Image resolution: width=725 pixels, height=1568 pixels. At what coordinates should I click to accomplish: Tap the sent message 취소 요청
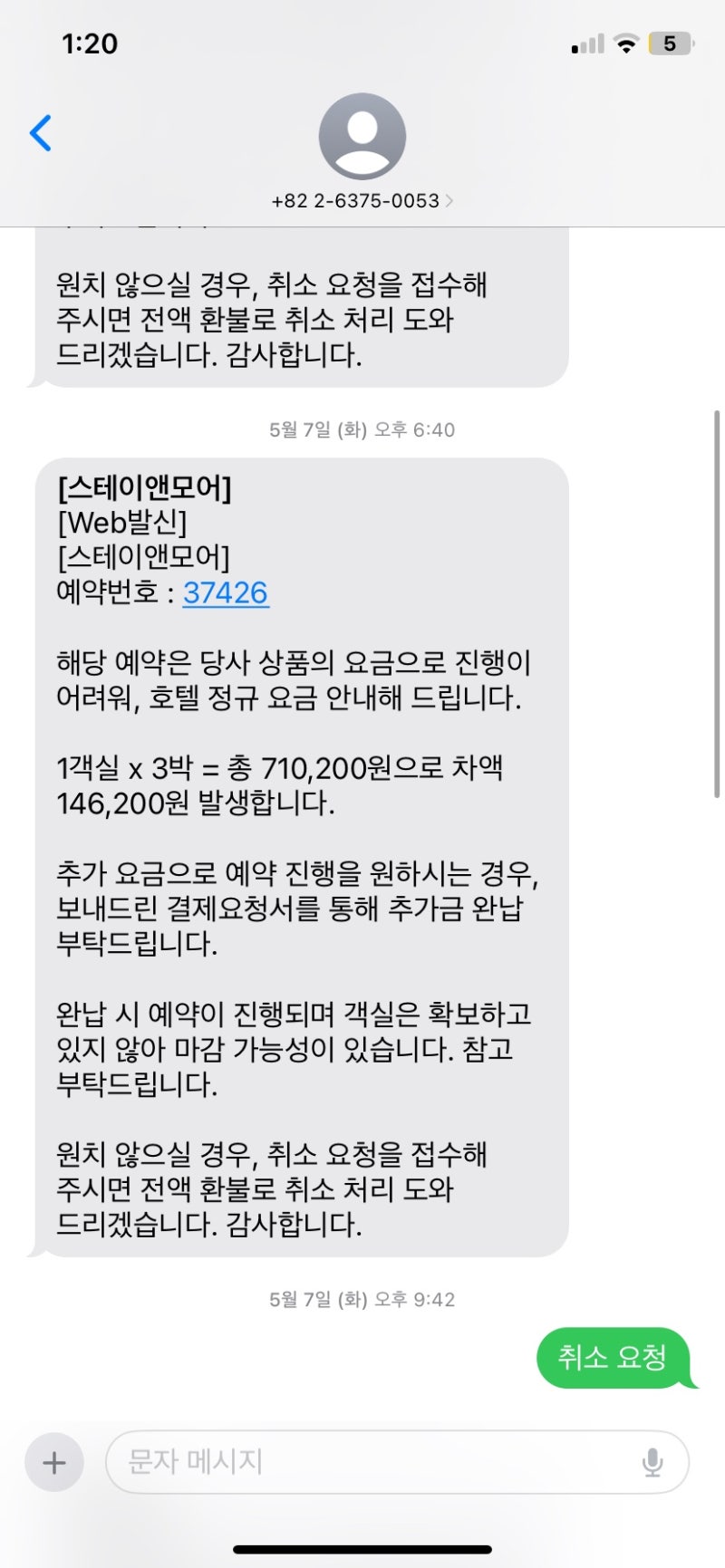(x=616, y=1358)
